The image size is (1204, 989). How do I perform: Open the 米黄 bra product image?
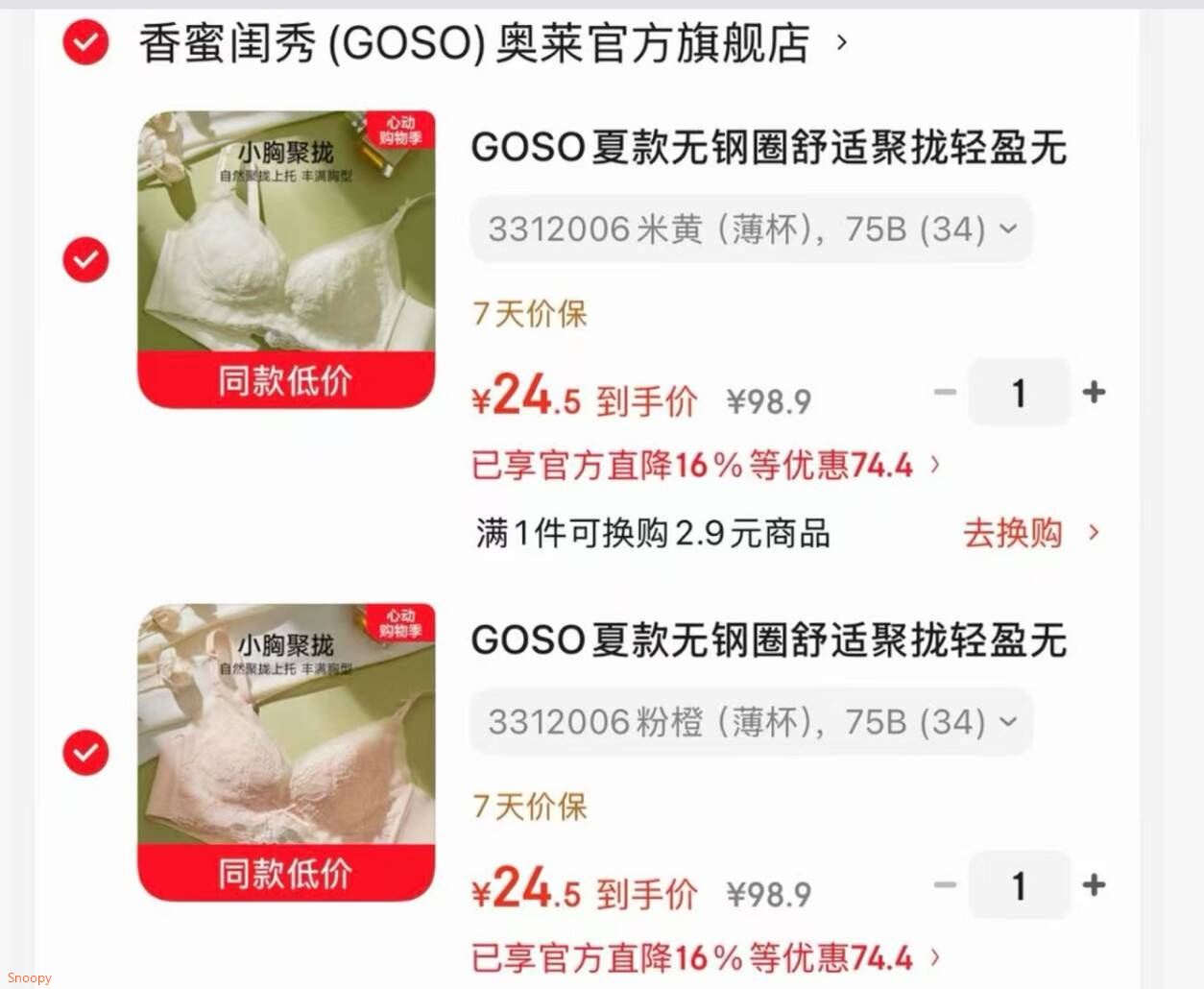[286, 259]
